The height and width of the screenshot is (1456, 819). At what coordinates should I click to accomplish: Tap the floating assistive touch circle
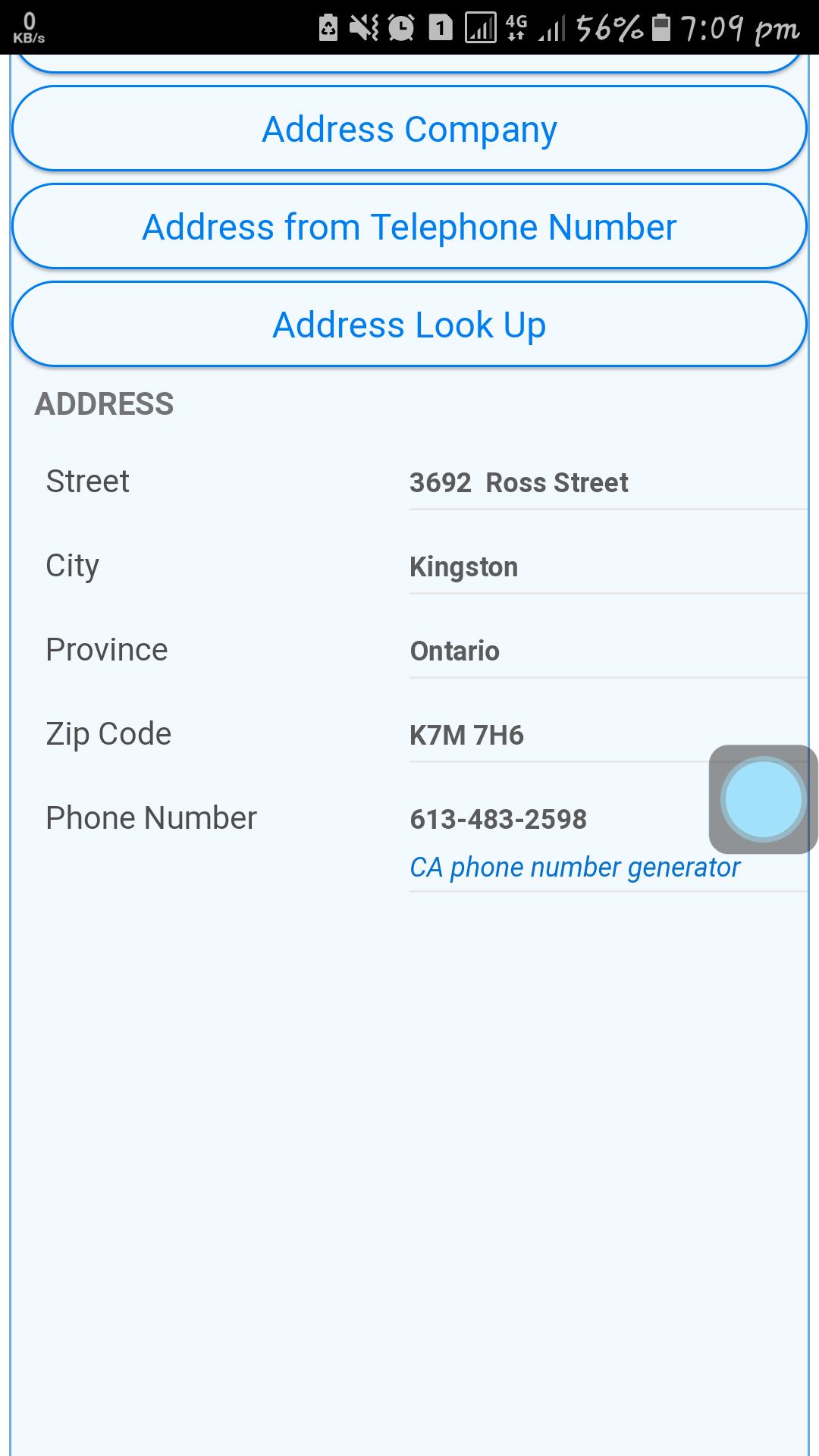click(763, 799)
